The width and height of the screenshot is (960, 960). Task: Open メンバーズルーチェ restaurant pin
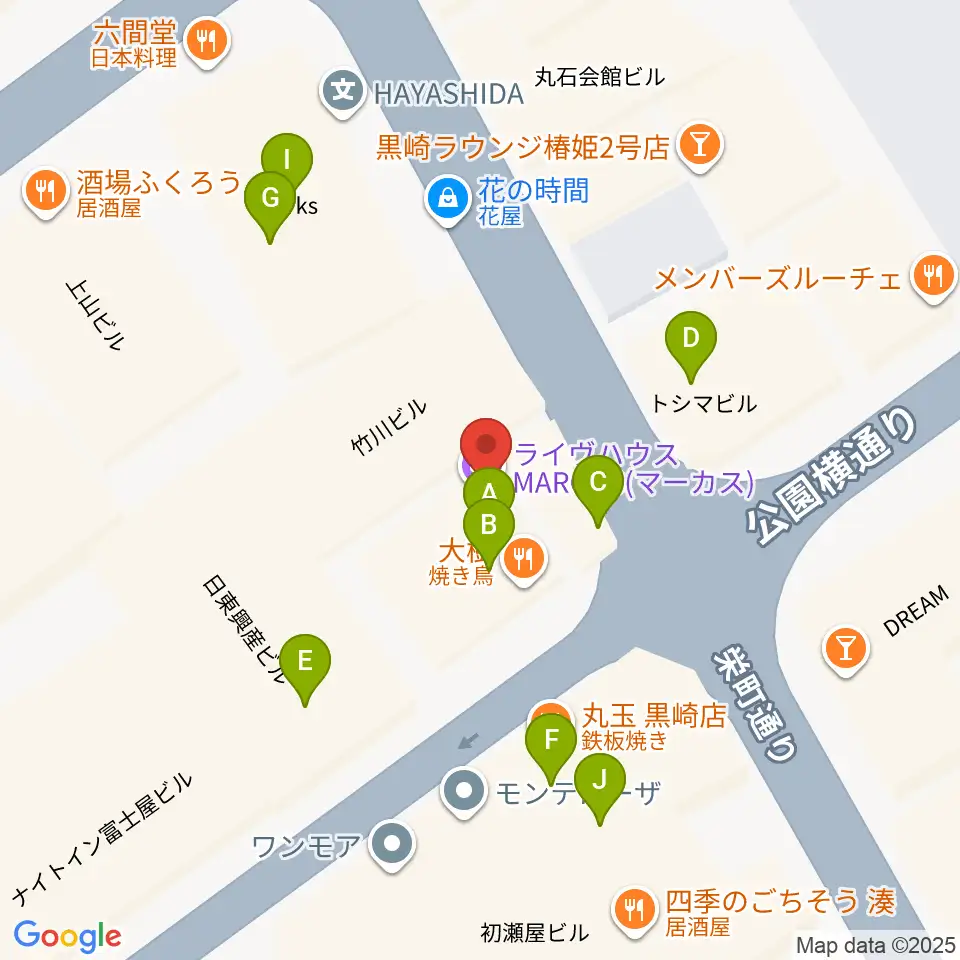point(933,277)
